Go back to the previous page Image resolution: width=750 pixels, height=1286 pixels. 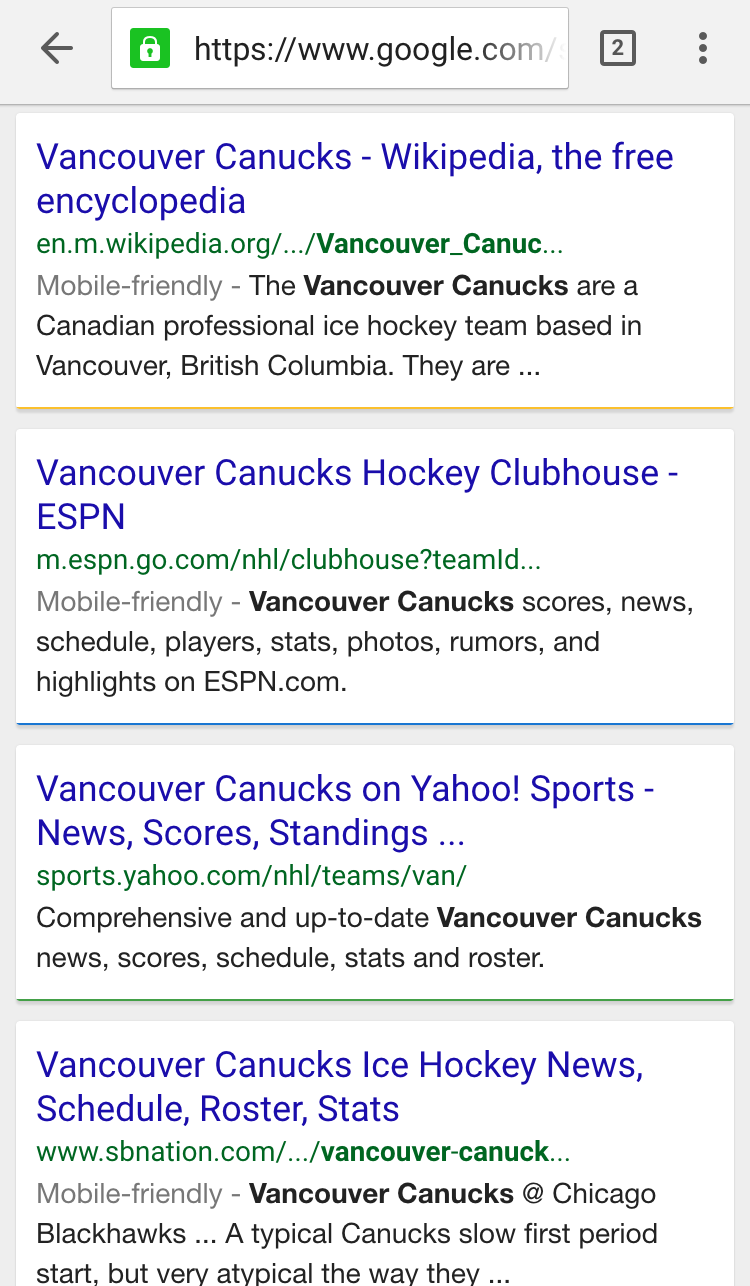[56, 48]
